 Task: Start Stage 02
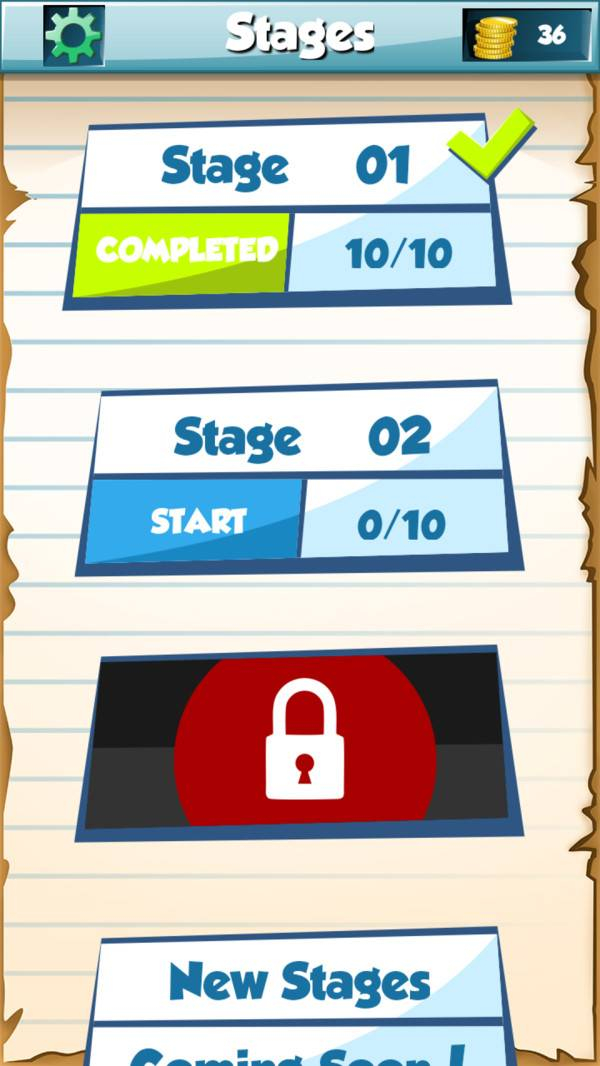[195, 521]
